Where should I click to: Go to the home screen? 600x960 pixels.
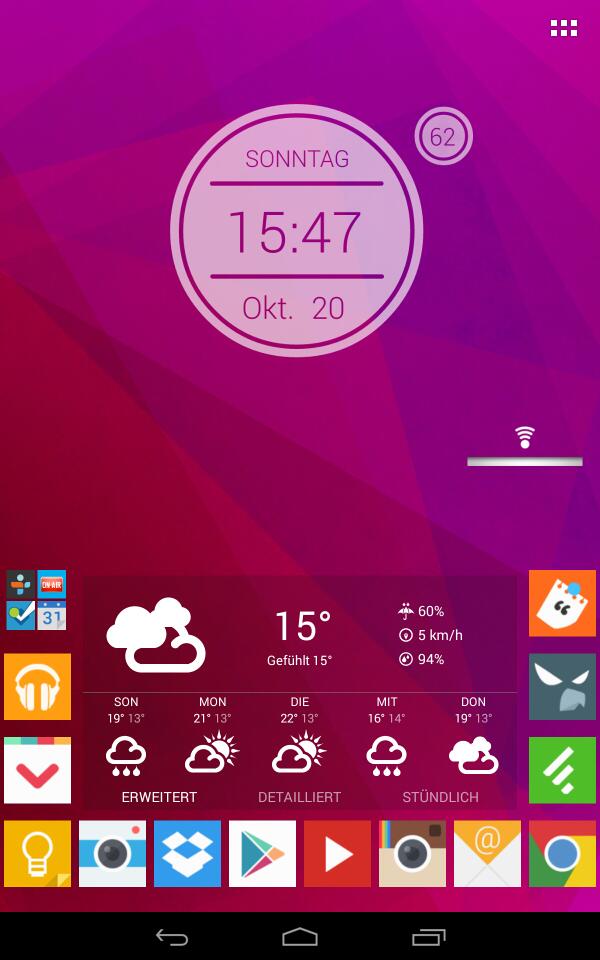(x=300, y=937)
